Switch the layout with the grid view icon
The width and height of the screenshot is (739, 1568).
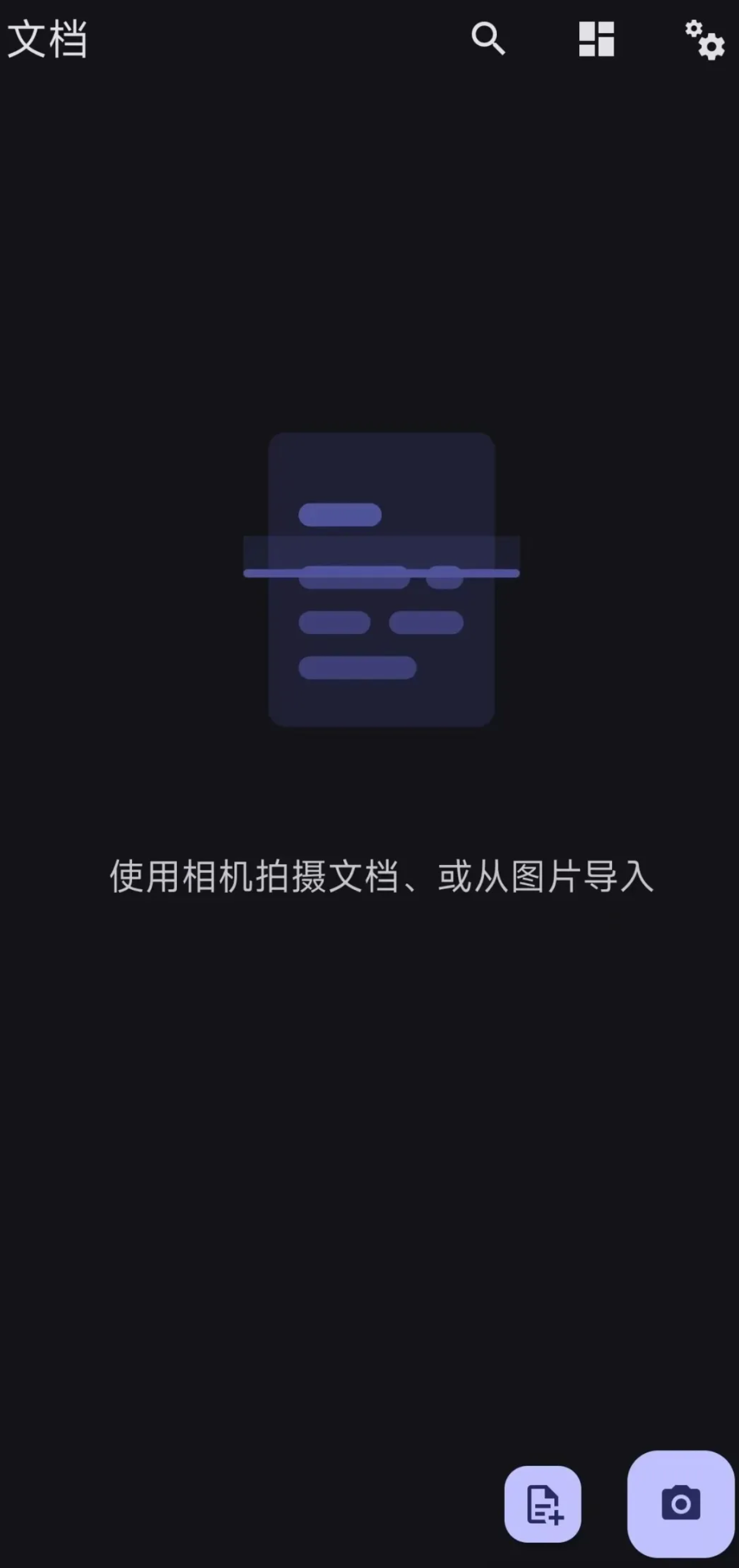click(x=596, y=39)
